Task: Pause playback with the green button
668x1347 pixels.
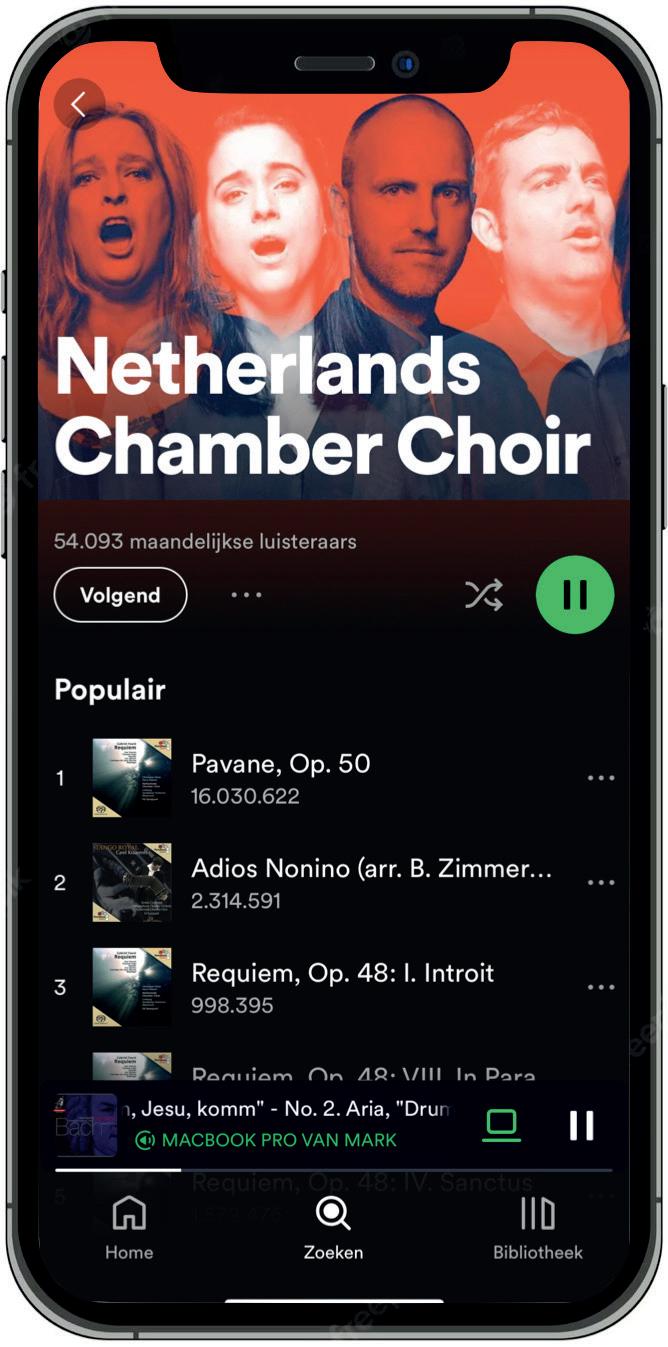Action: pyautogui.click(x=575, y=595)
